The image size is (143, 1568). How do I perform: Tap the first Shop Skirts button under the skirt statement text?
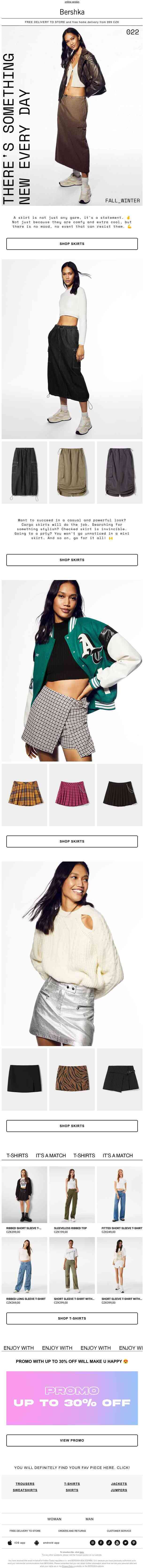pos(71,244)
